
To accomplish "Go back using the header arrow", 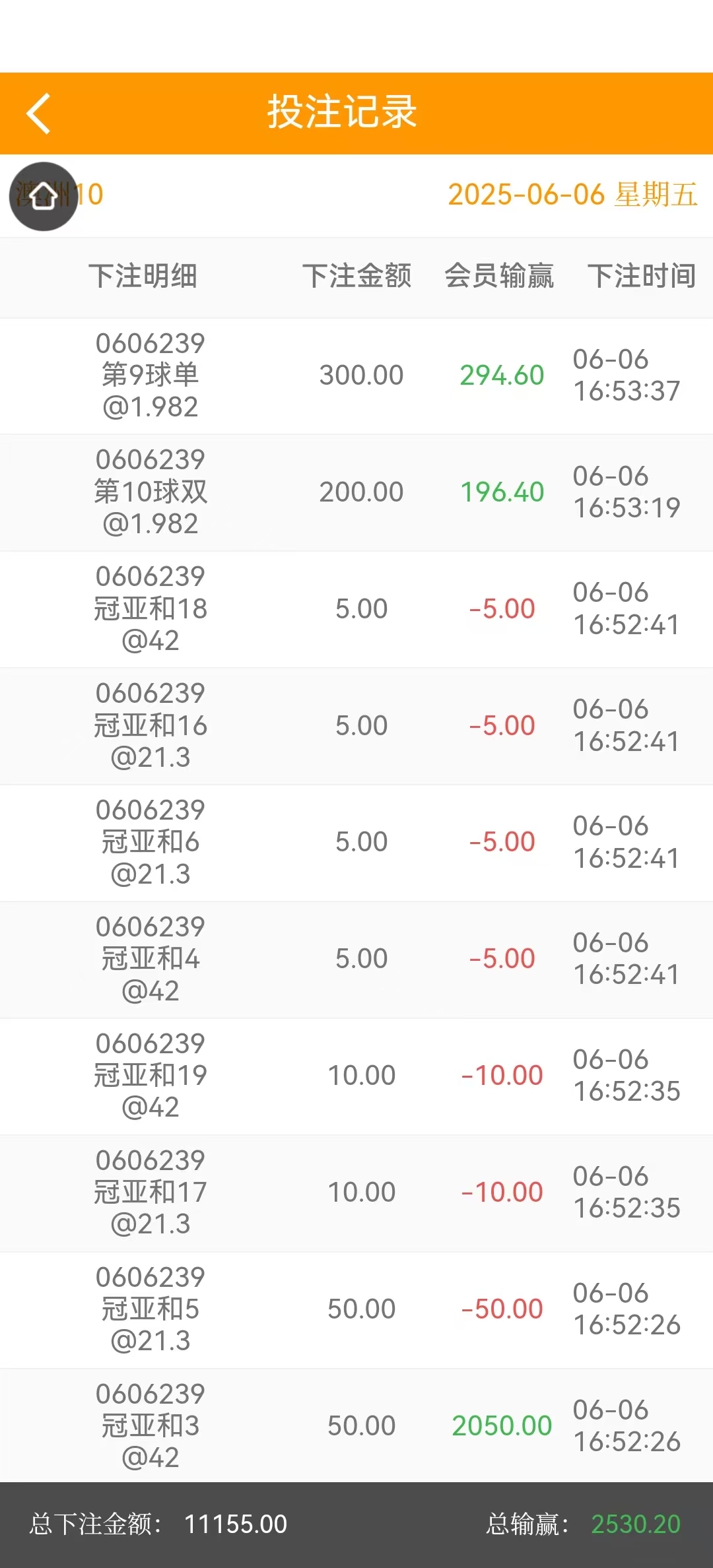I will click(38, 114).
